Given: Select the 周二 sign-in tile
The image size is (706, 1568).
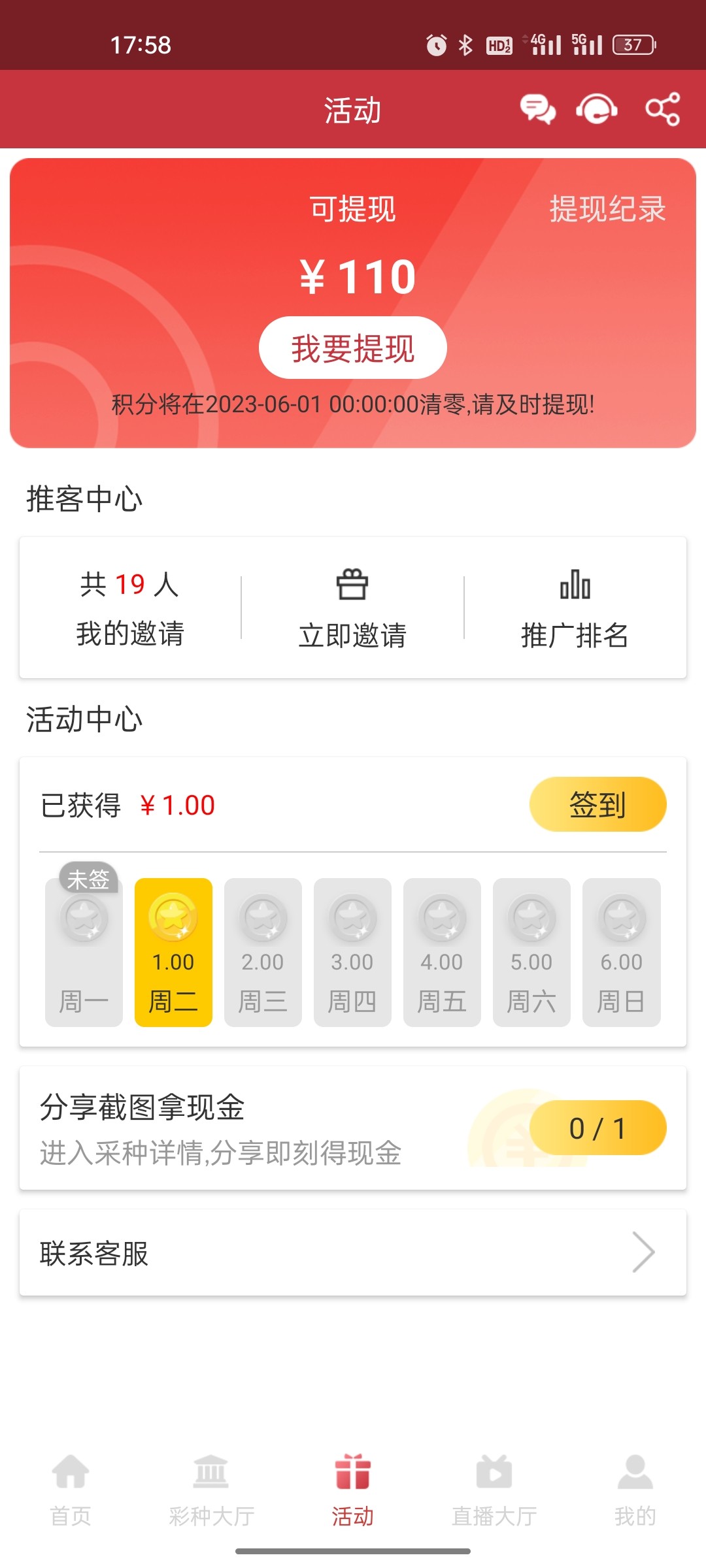Looking at the screenshot, I should click(173, 952).
